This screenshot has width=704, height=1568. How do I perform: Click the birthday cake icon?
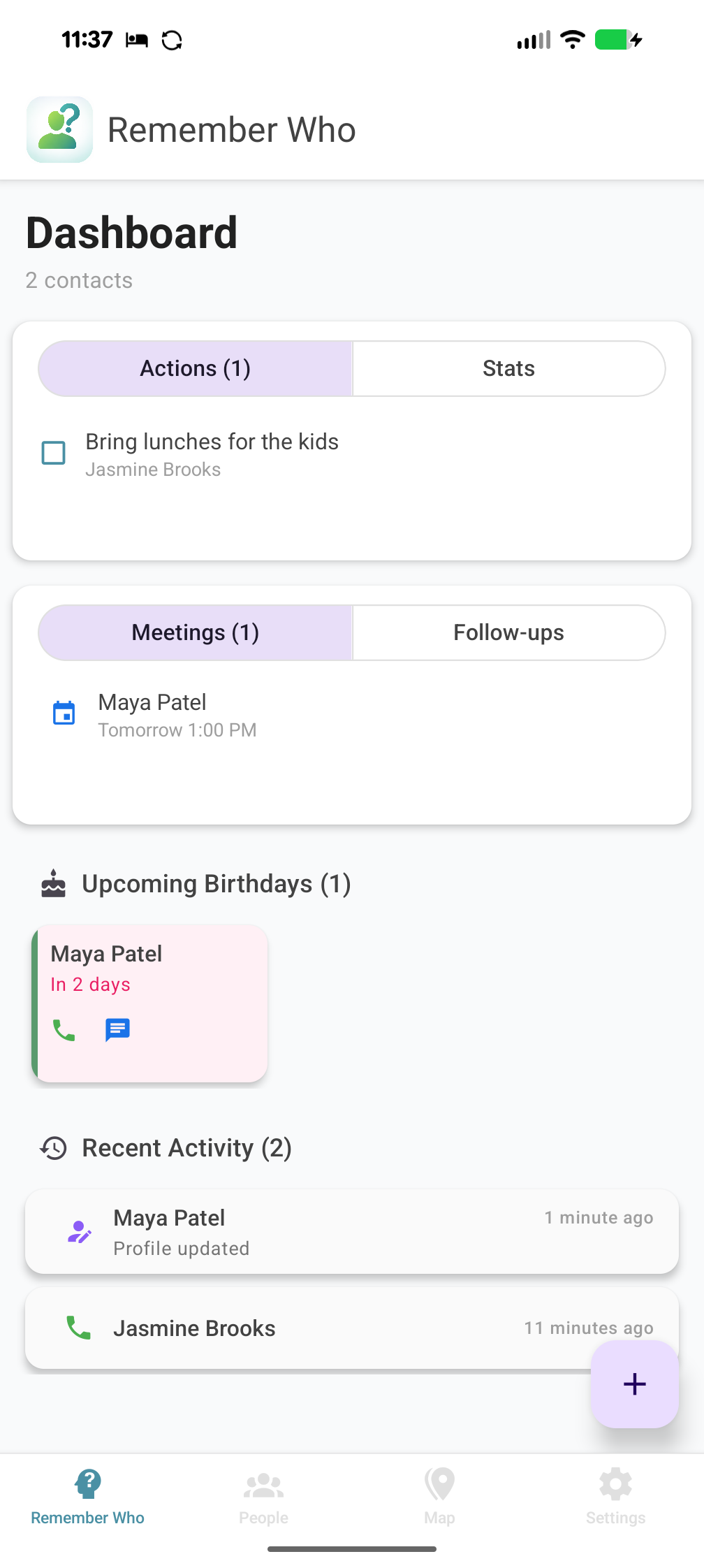53,883
